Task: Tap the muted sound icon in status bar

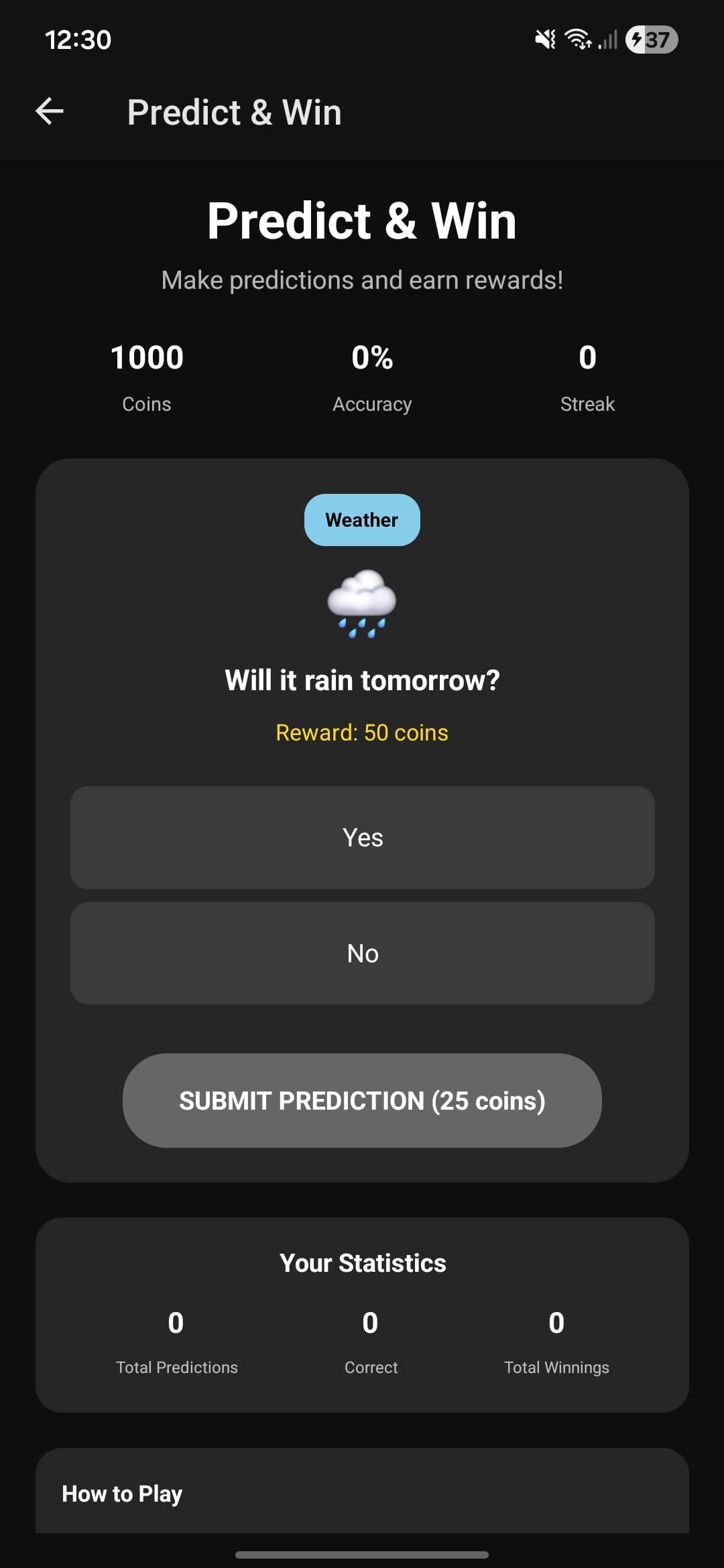Action: (x=544, y=40)
